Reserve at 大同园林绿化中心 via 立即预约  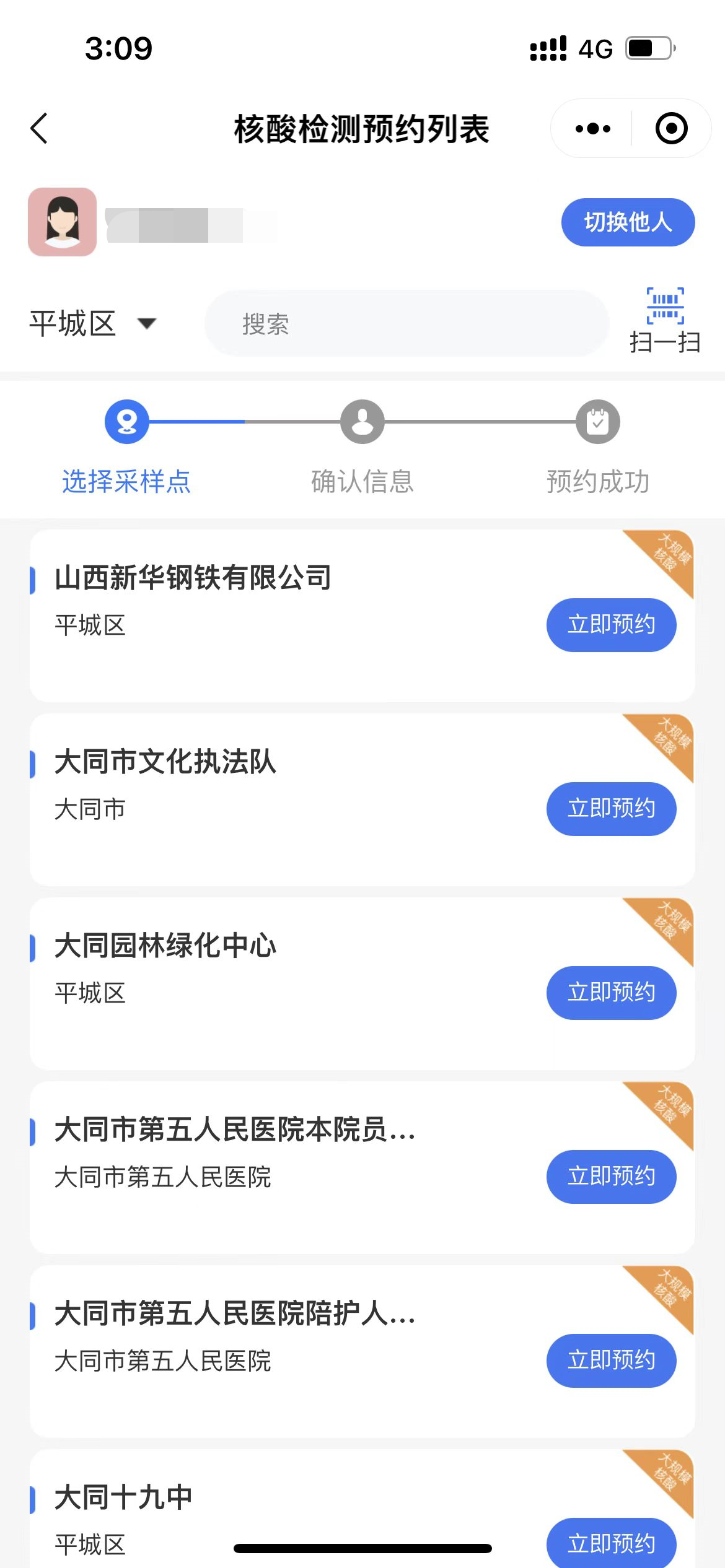(611, 993)
